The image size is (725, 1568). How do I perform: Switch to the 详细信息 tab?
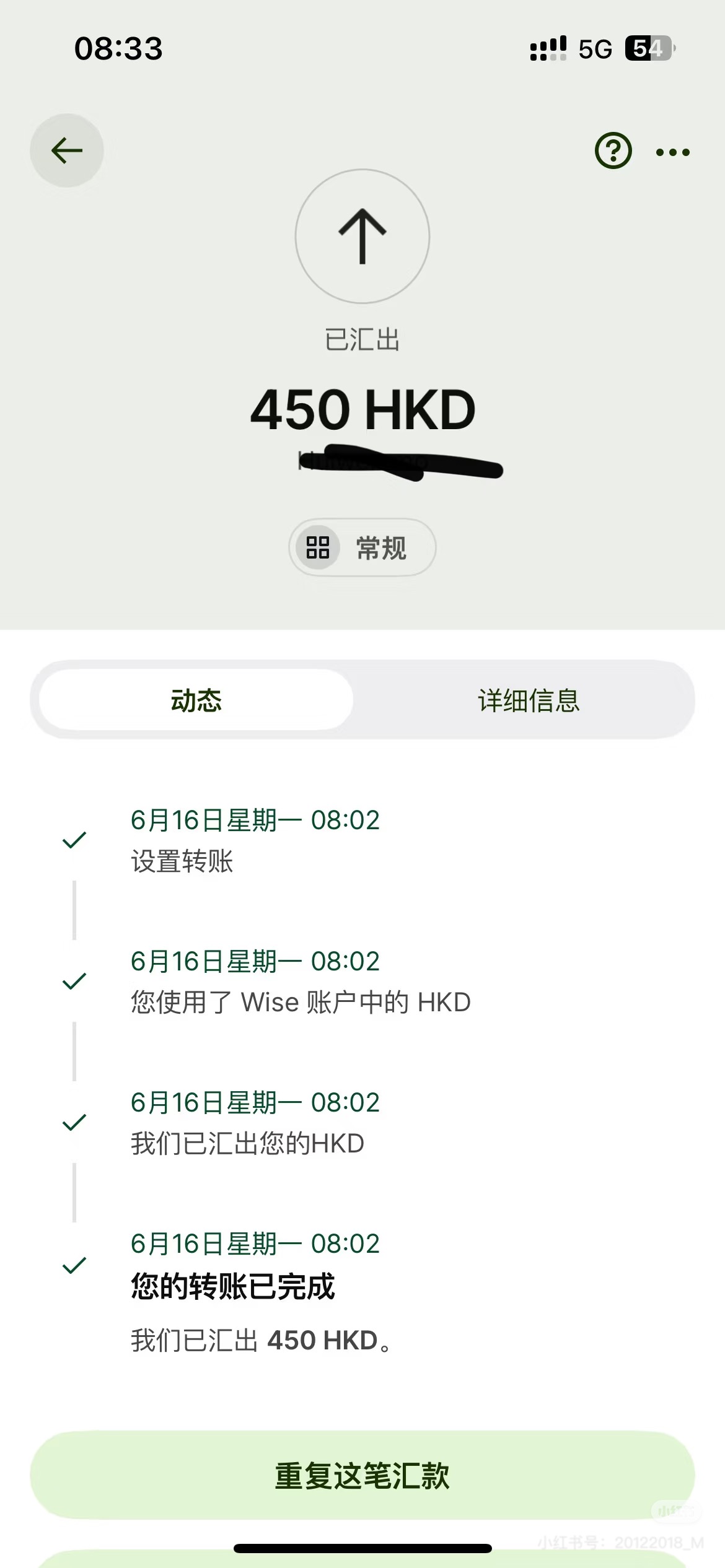click(x=529, y=700)
